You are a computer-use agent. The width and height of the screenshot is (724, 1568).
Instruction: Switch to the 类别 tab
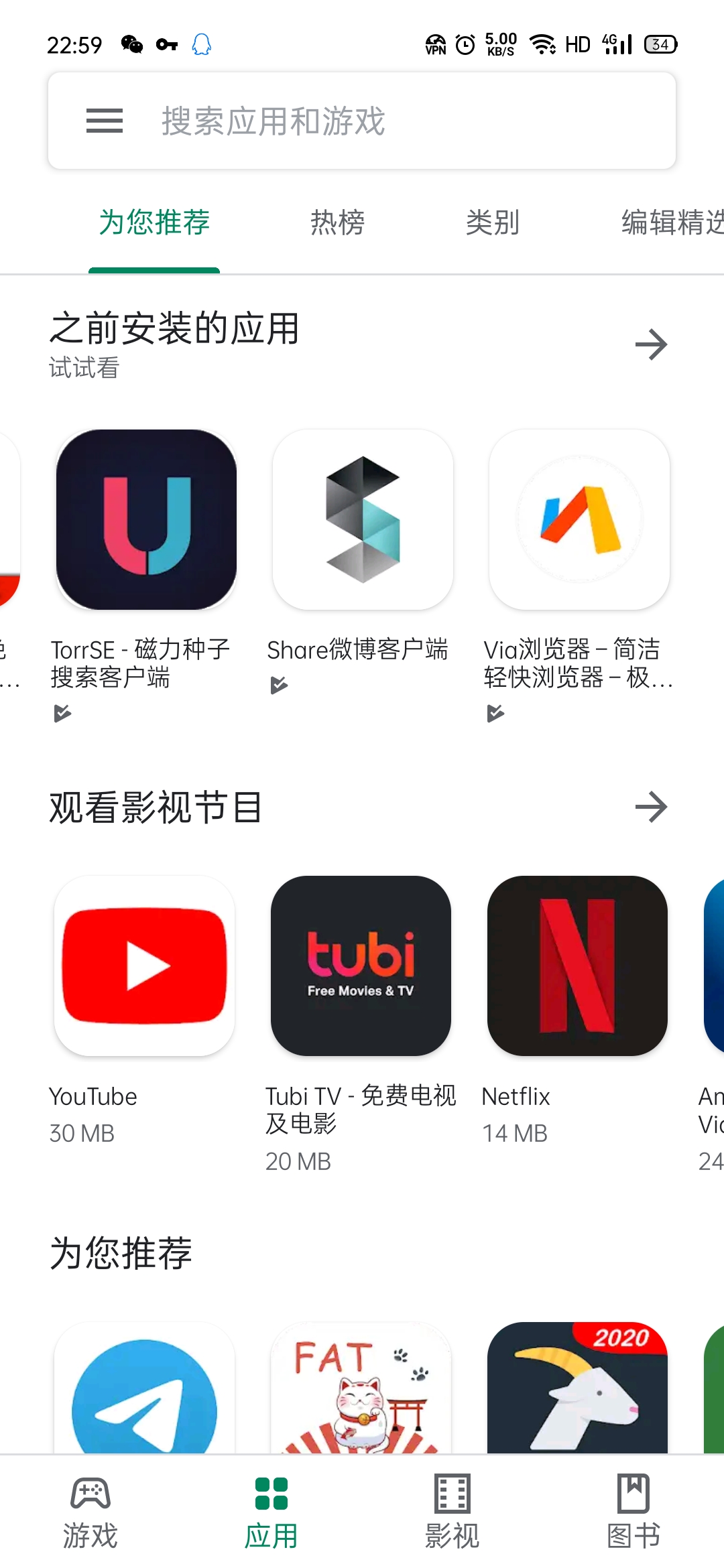[x=493, y=222]
